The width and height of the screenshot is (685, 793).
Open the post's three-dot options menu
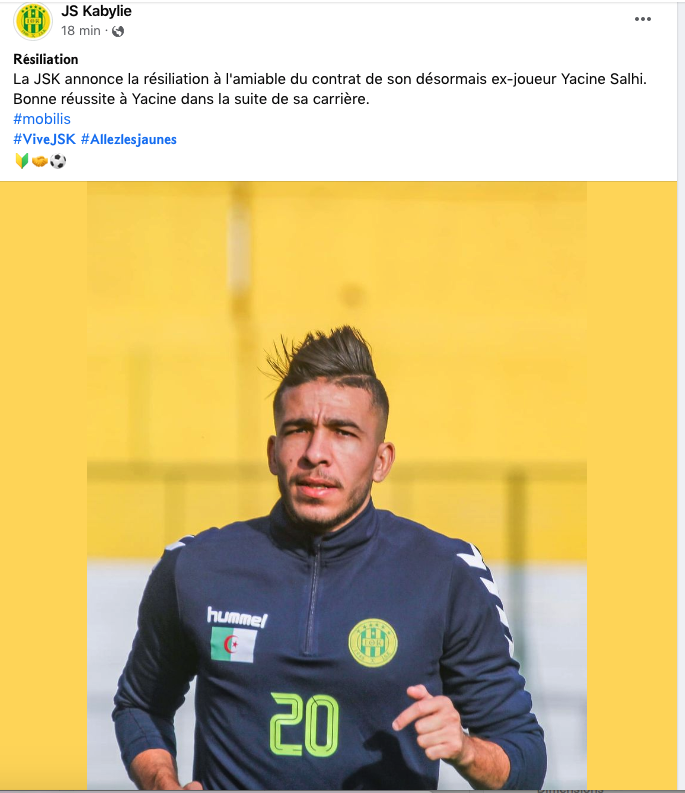click(643, 19)
